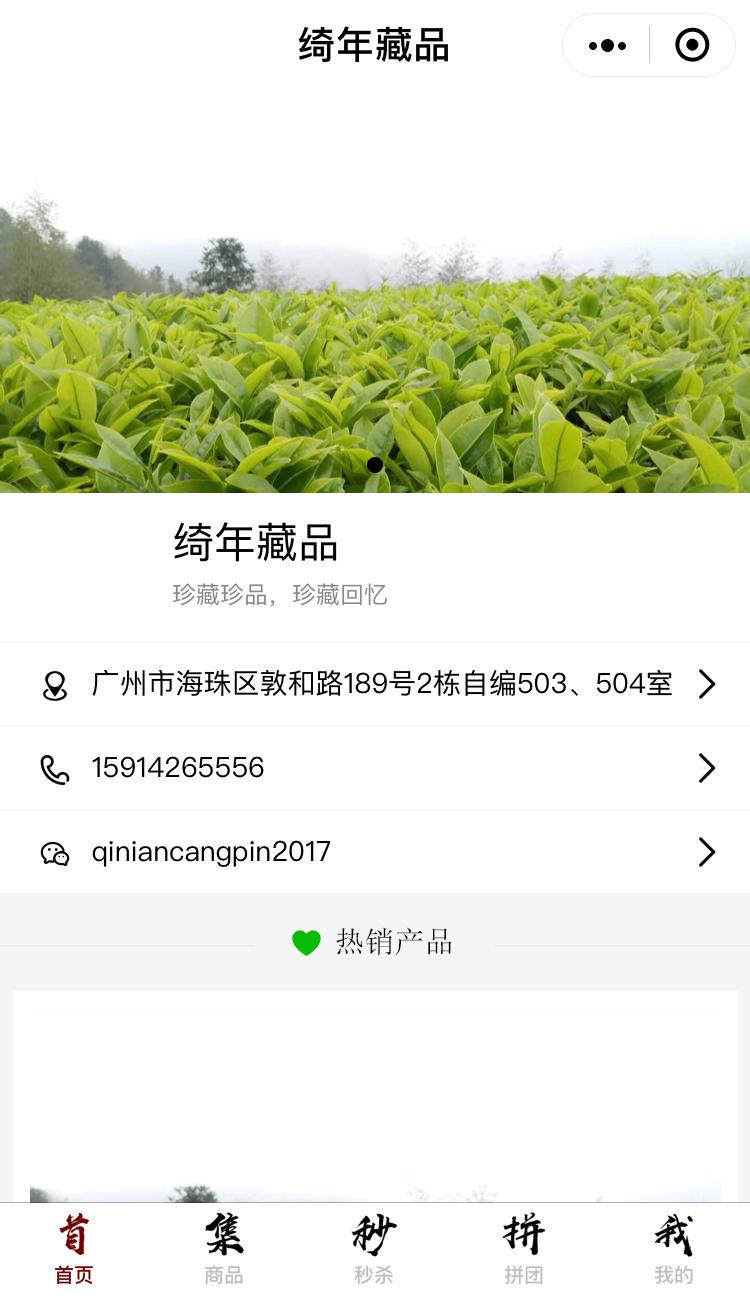Go to the 秒杀 flash sale tab
The width and height of the screenshot is (750, 1299).
coord(374,1250)
